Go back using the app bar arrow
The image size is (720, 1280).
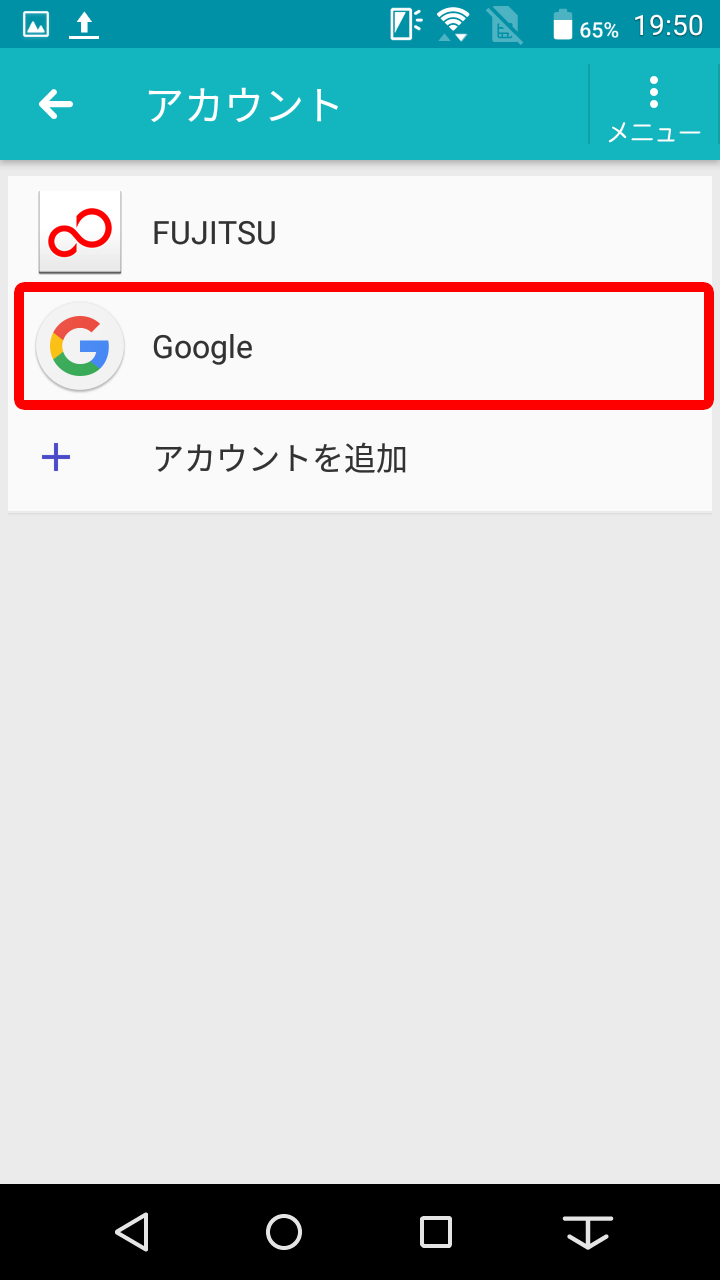(x=56, y=104)
